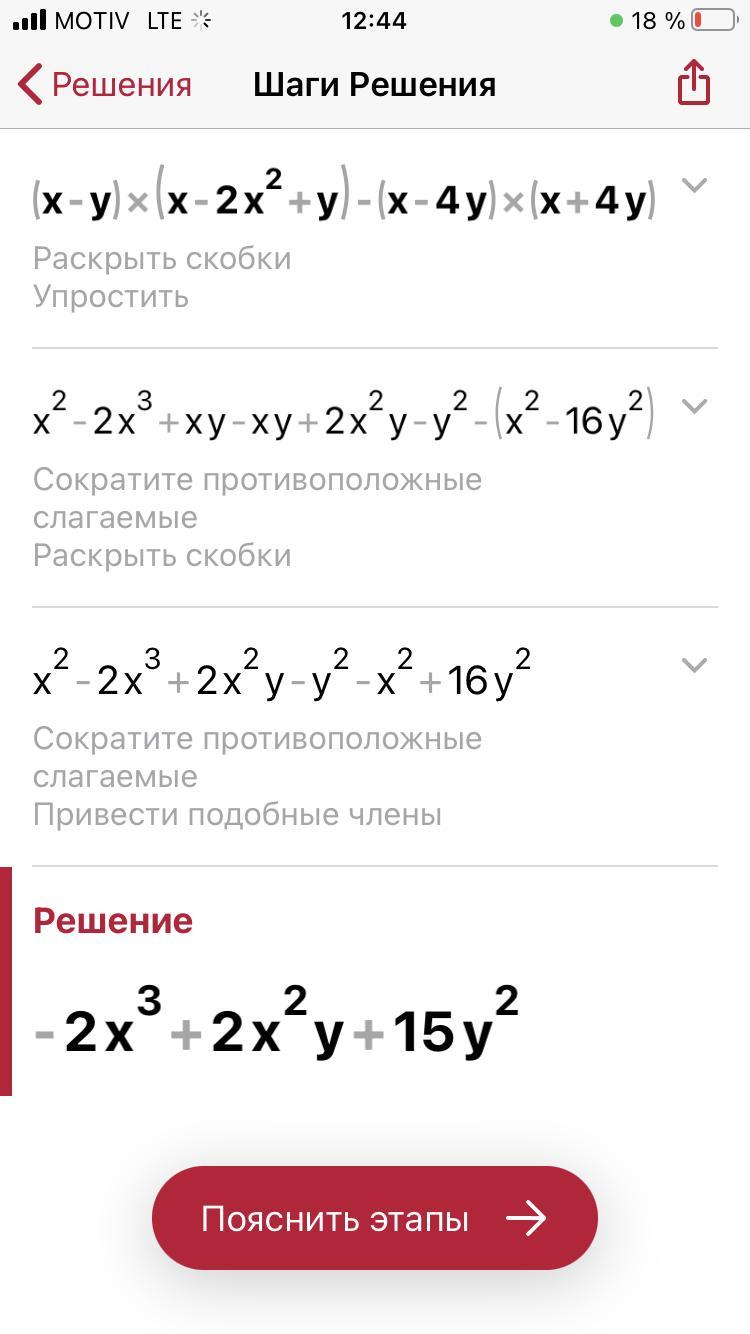This screenshot has width=750, height=1334.
Task: Expand the first step with (x-y) expression
Action: point(694,186)
